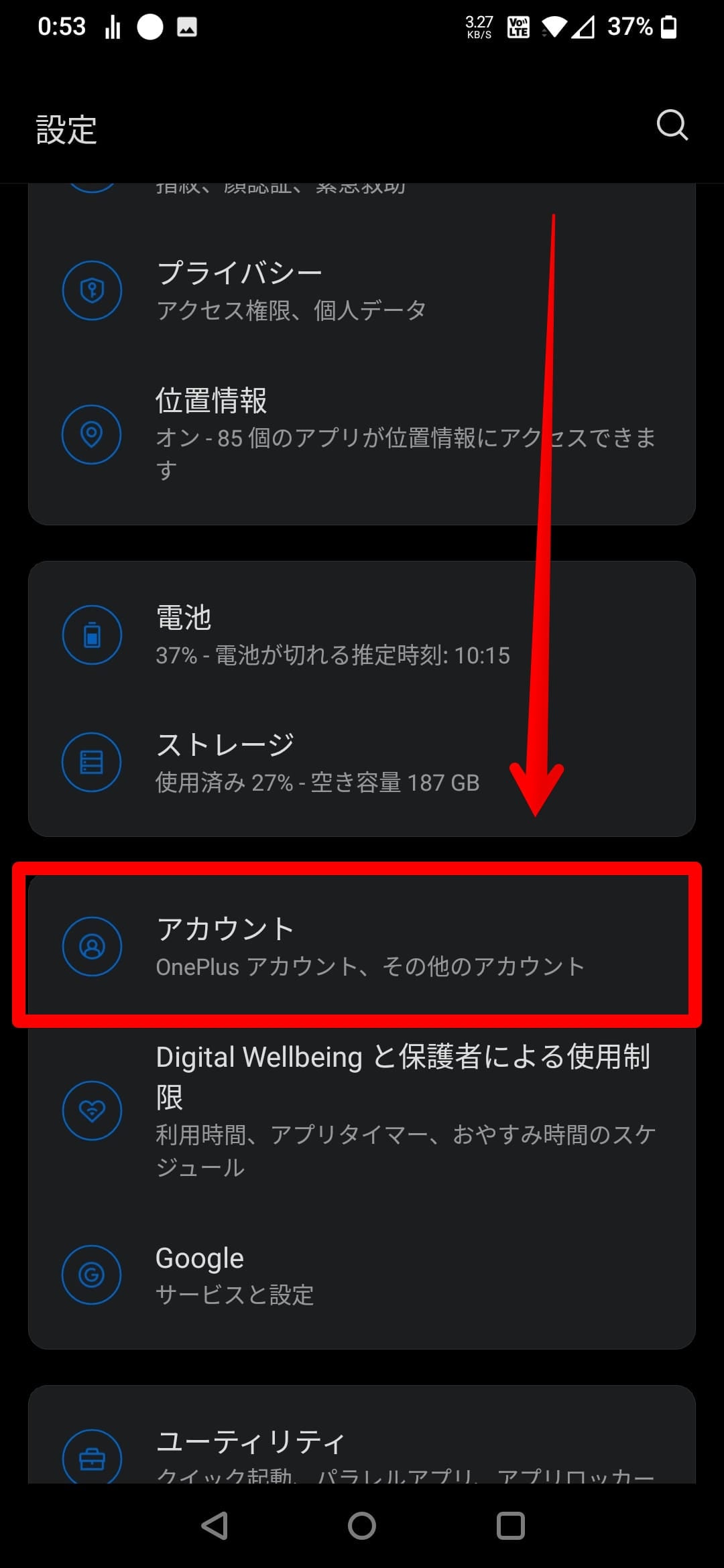The height and width of the screenshot is (1568, 724).
Task: Open the settings search icon
Action: coord(672,125)
